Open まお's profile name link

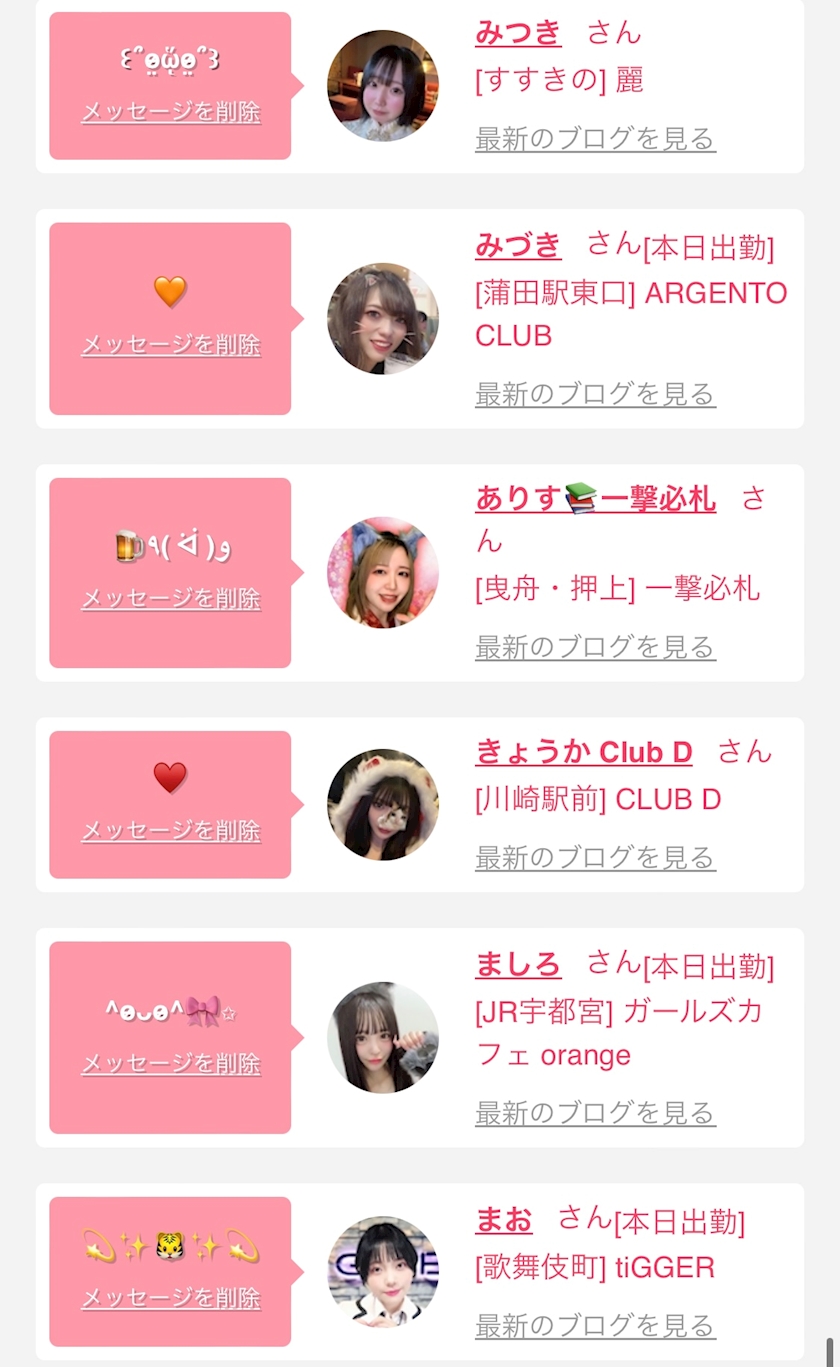[504, 1220]
